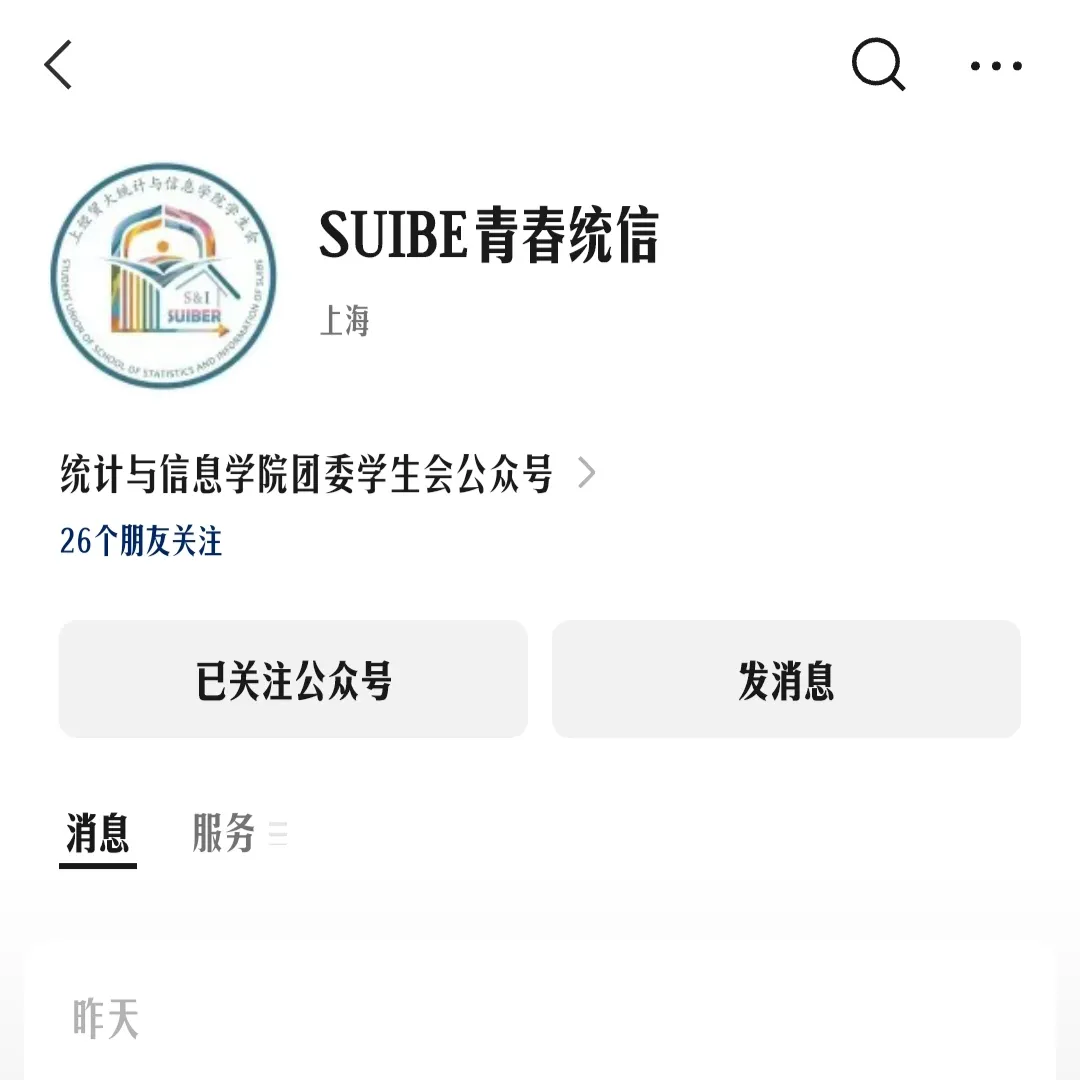
Task: Send a message via 发消息
Action: click(786, 680)
